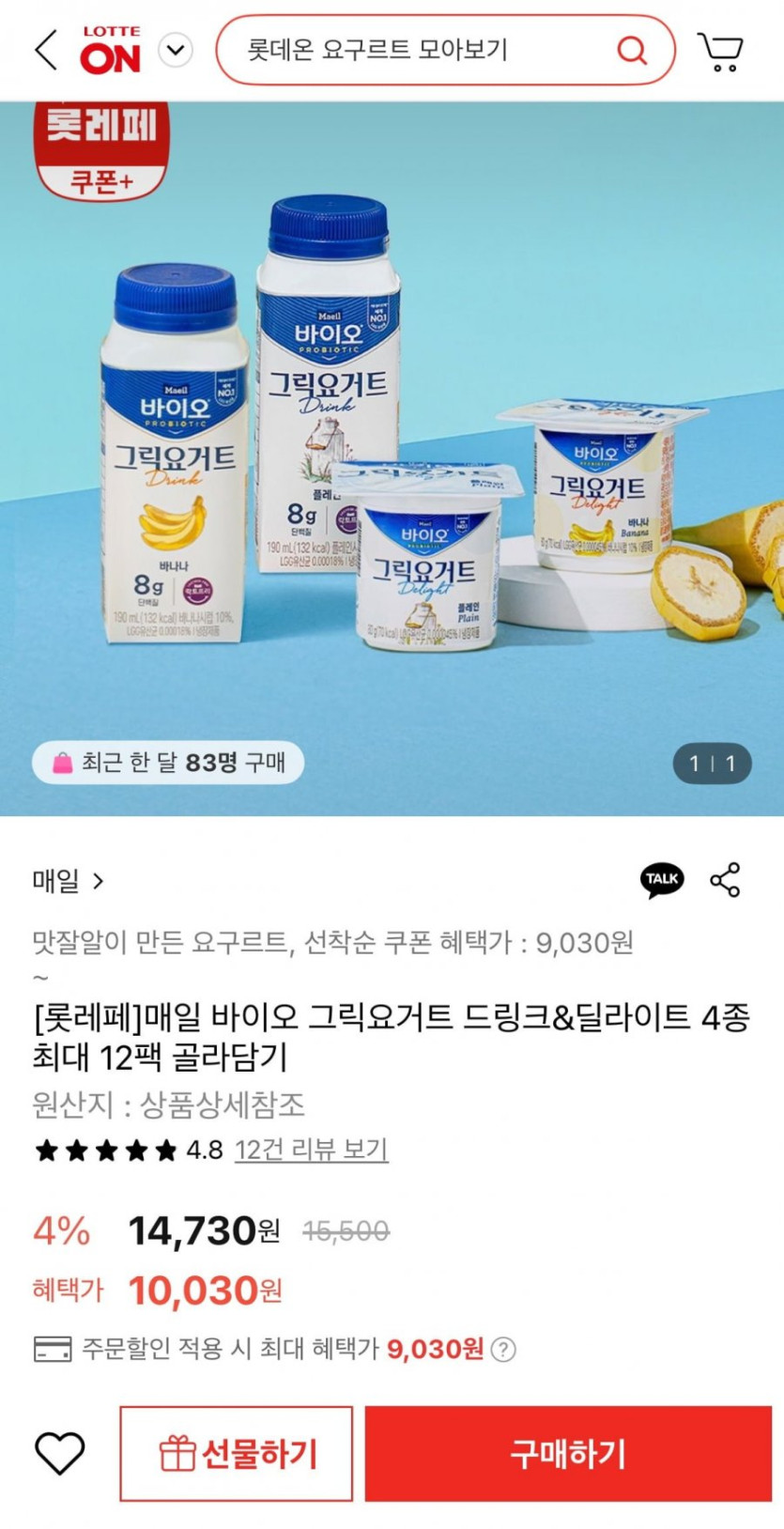Tap the magnifier search icon
Screen dimensions: 784x1529
click(631, 50)
